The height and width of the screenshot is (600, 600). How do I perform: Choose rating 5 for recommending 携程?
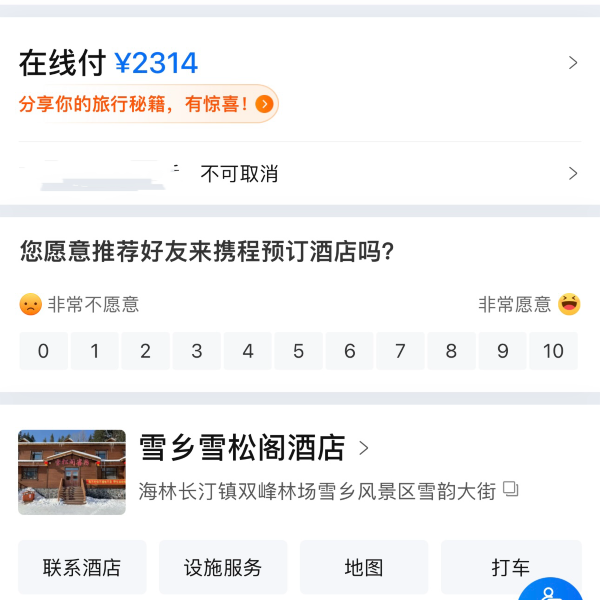[x=299, y=351]
